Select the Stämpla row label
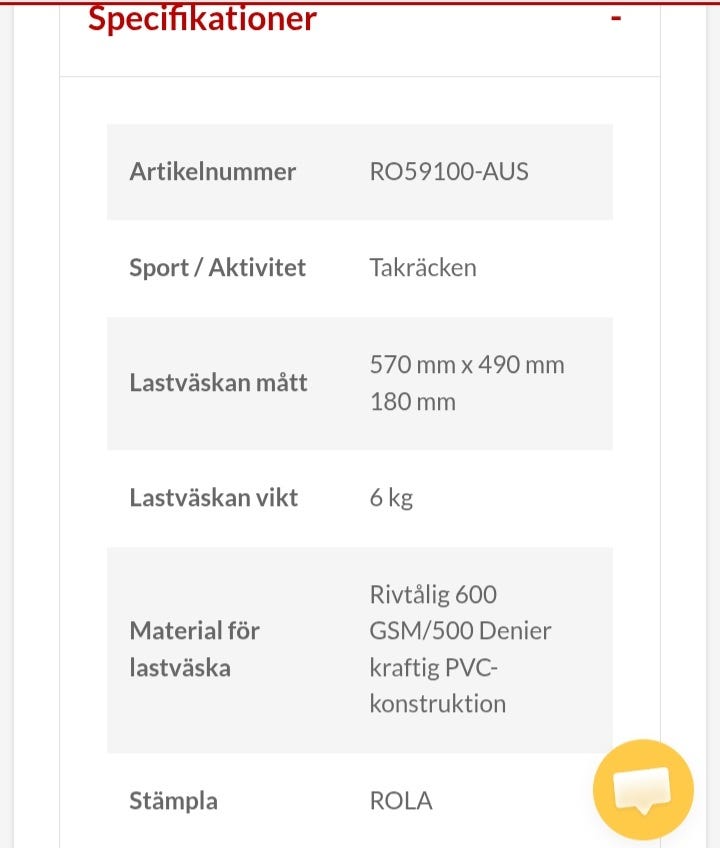This screenshot has height=848, width=720. [173, 800]
